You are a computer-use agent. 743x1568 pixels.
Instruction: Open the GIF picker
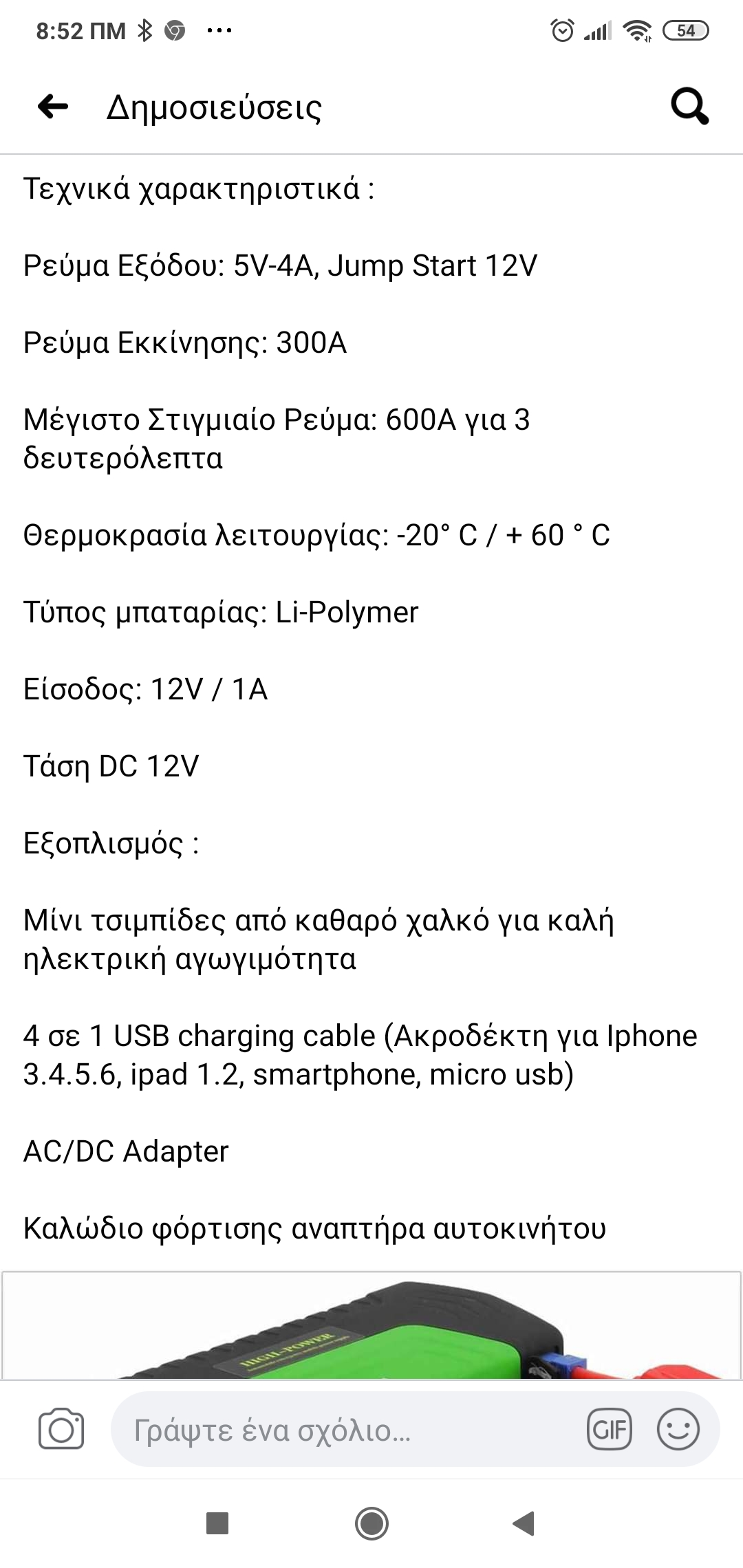click(609, 1430)
